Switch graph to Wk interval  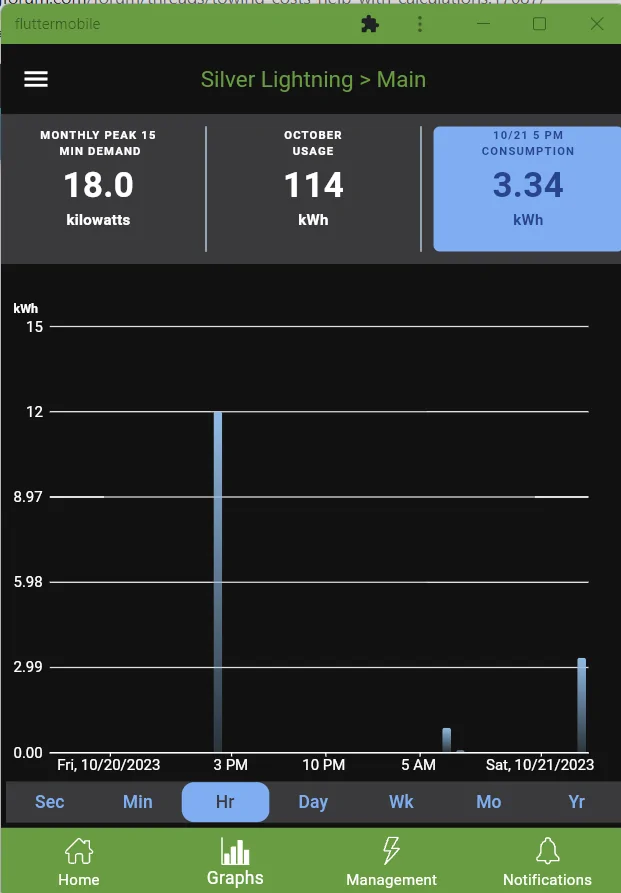401,802
